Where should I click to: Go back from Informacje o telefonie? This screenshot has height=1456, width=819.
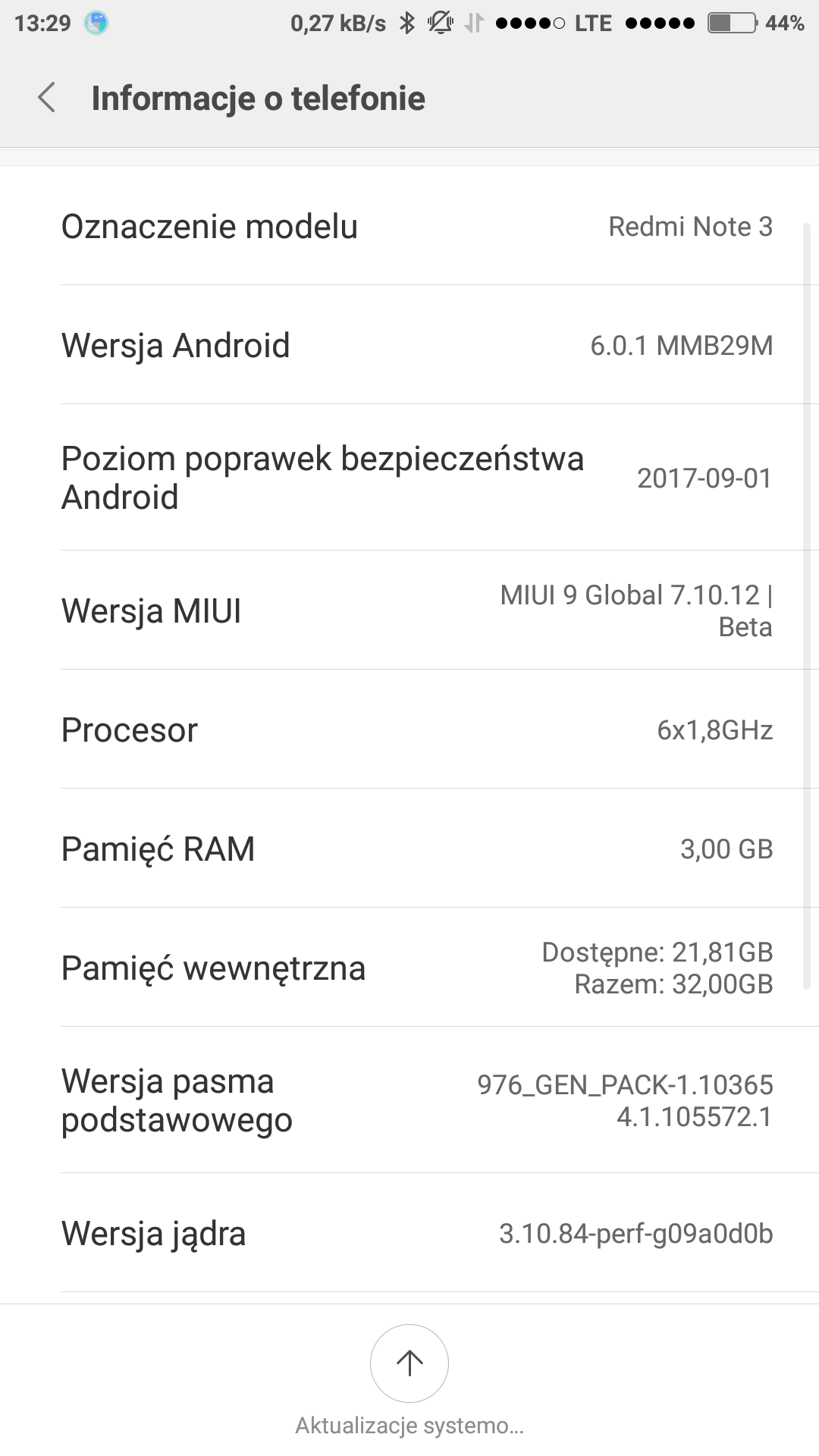pyautogui.click(x=47, y=98)
